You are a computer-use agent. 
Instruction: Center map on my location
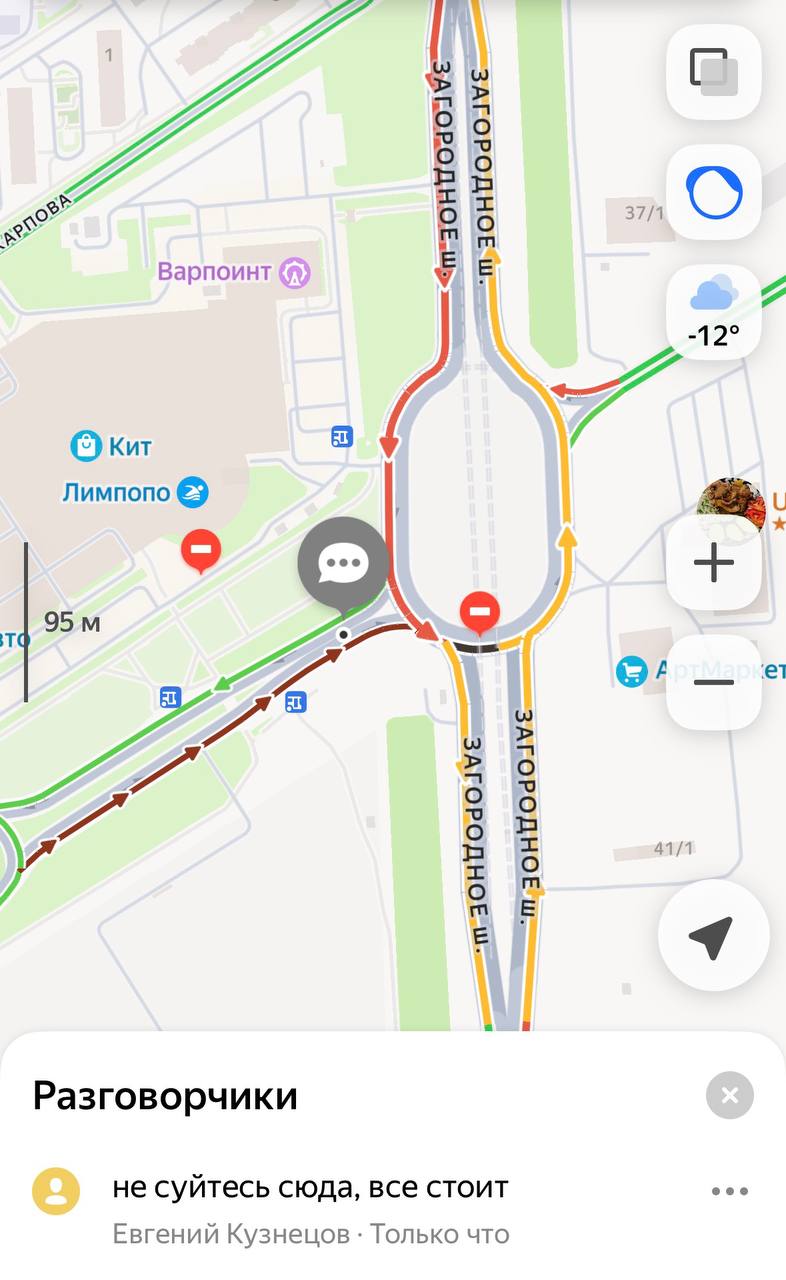[x=712, y=936]
